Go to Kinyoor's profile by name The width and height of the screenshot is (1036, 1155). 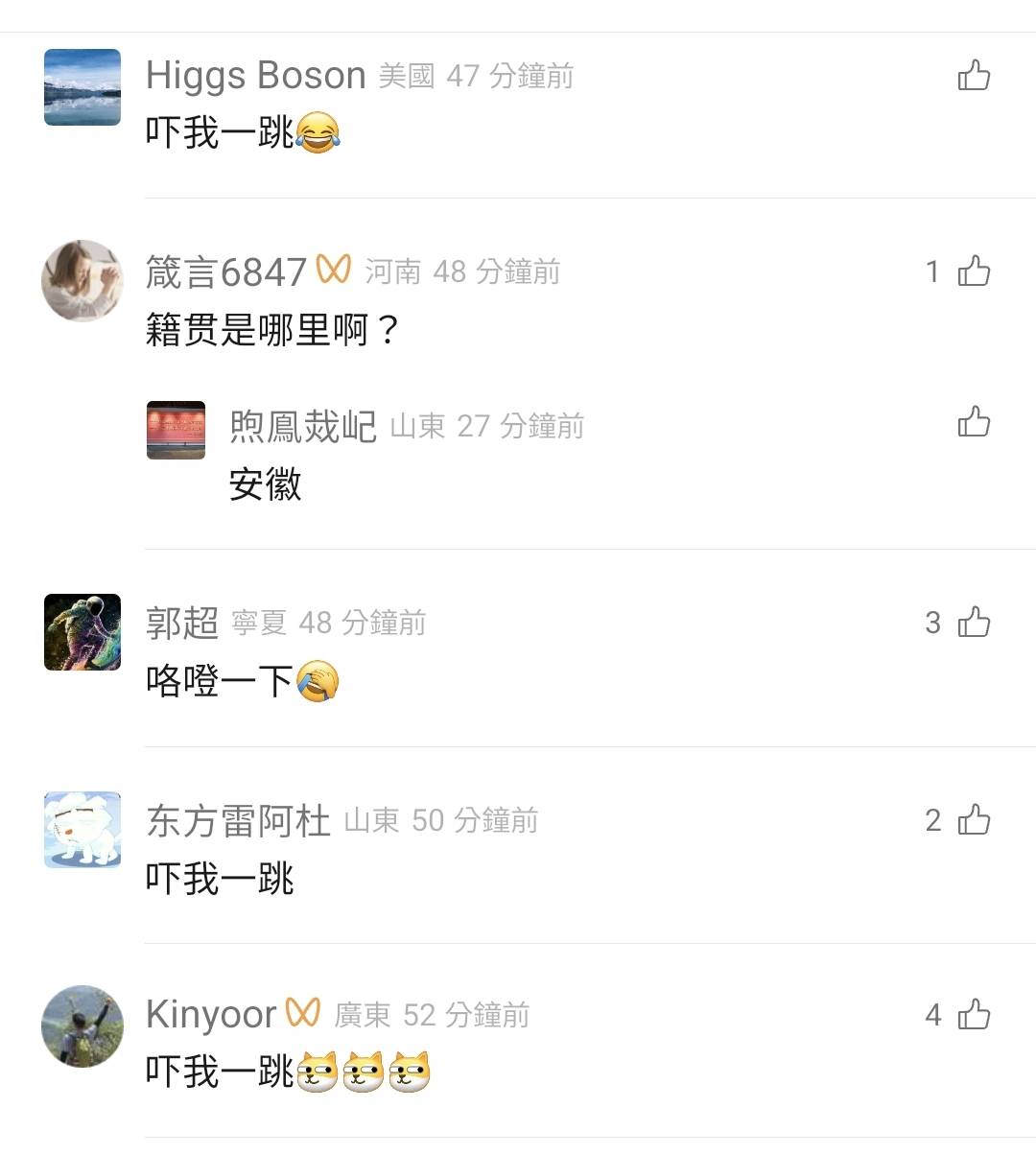click(211, 1015)
